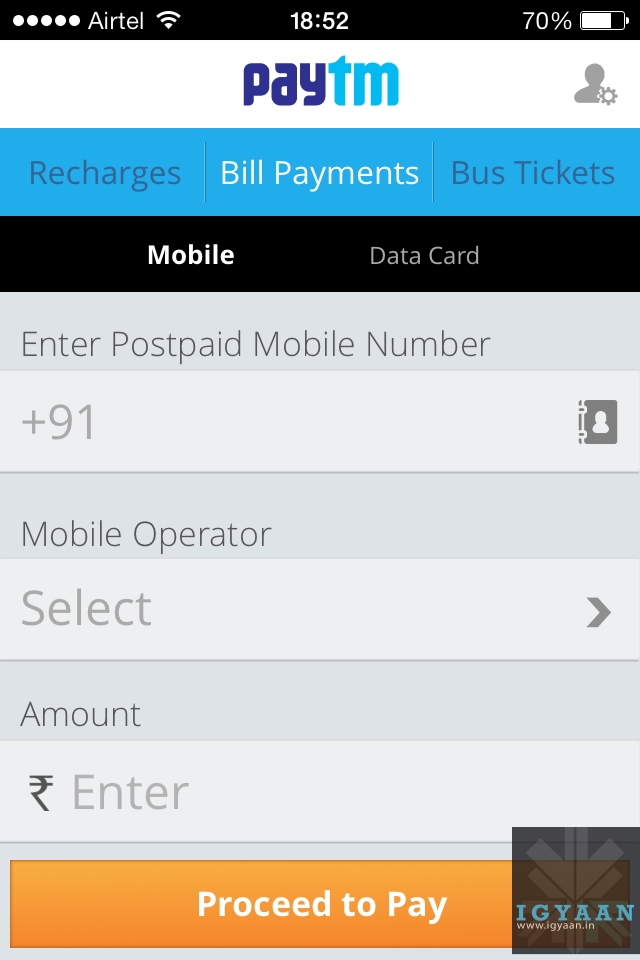
Task: Select the Bill Payments tab
Action: pyautogui.click(x=319, y=173)
